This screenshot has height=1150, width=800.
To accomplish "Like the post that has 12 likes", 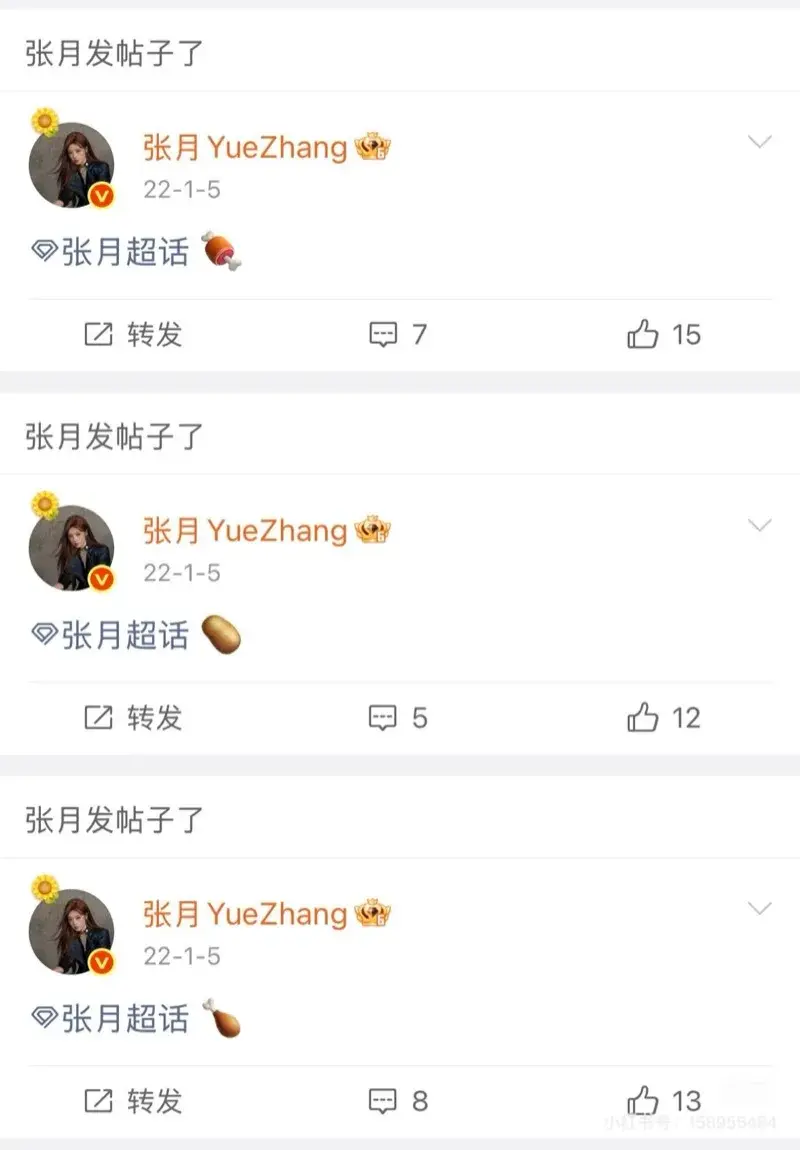I will click(x=664, y=717).
